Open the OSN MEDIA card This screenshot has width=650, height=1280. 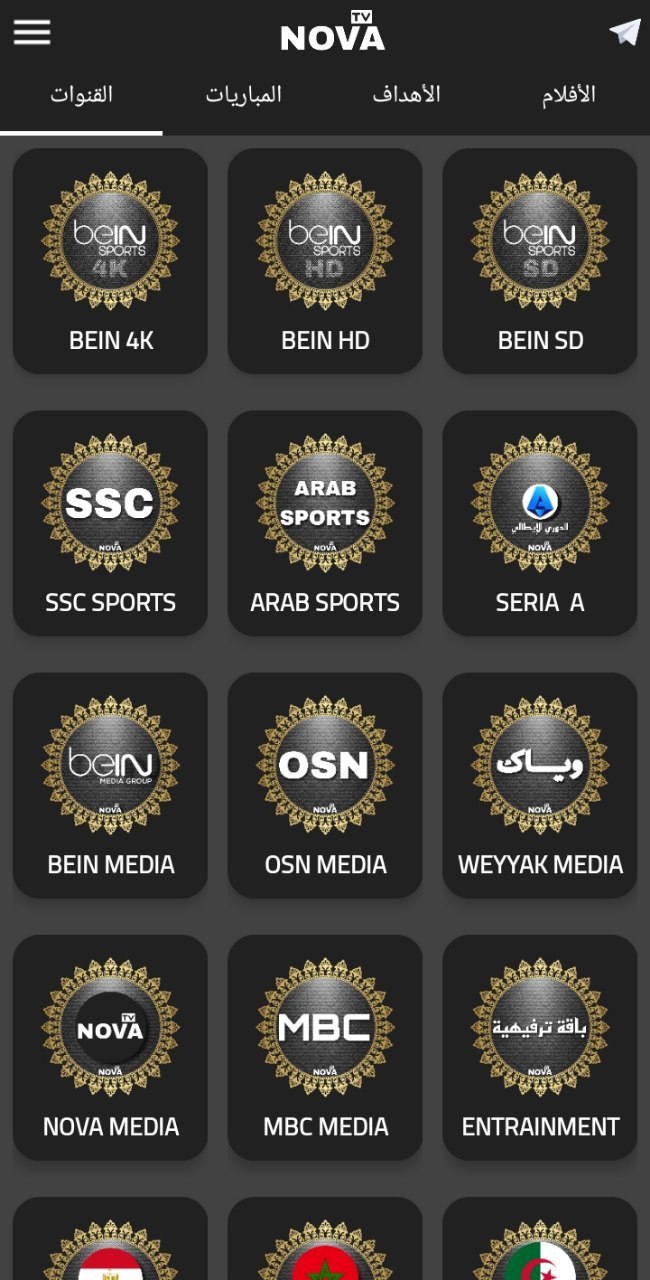point(325,785)
